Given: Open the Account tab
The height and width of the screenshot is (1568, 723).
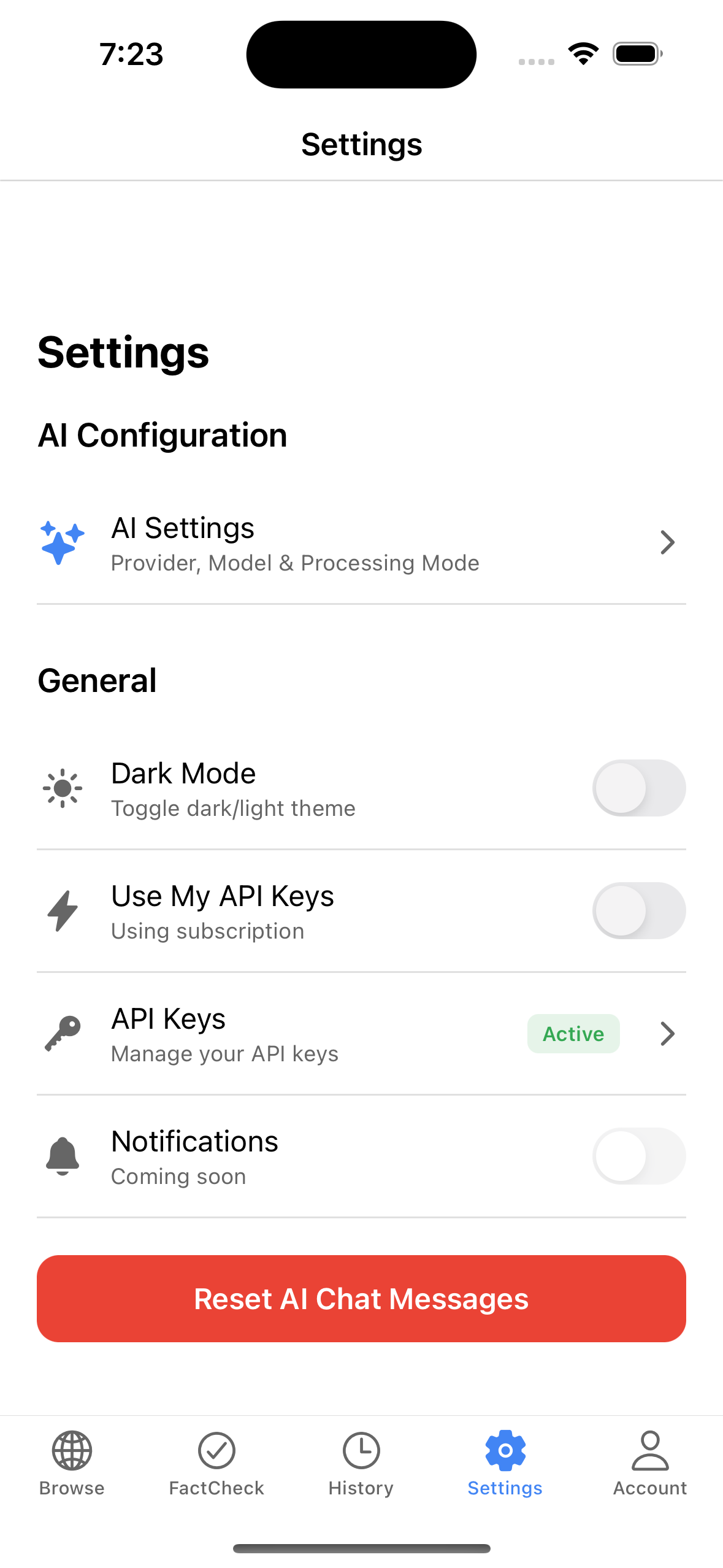Looking at the screenshot, I should point(650,1462).
